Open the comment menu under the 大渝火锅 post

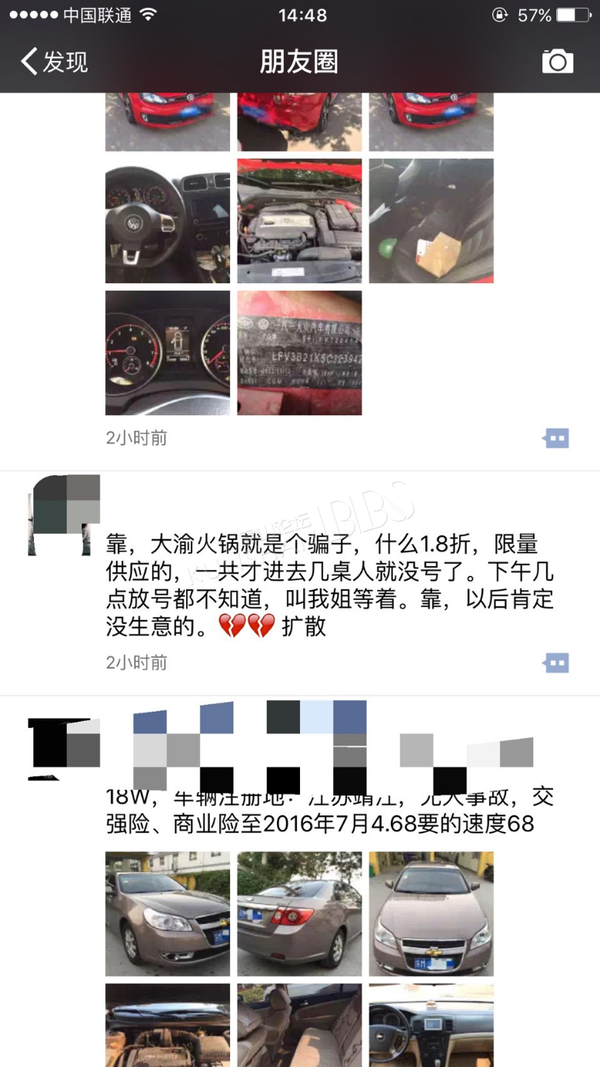coord(556,663)
